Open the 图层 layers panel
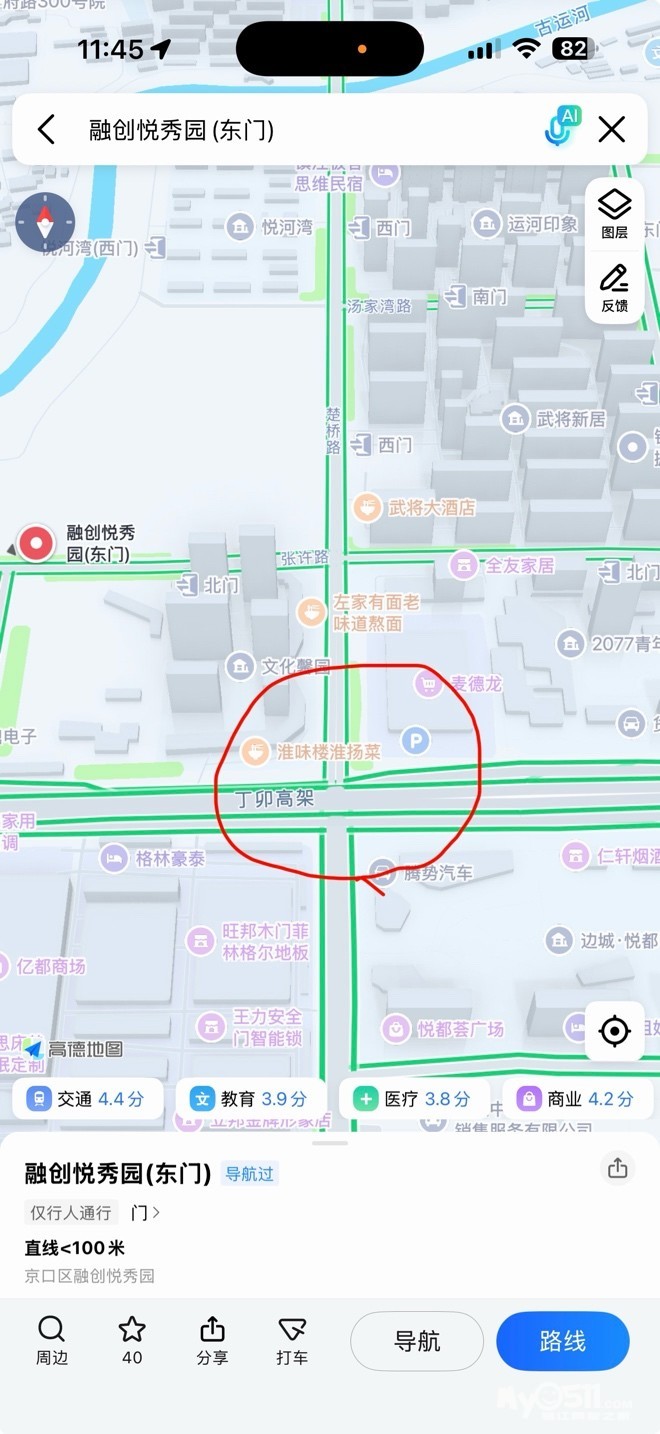The image size is (660, 1434). [614, 214]
